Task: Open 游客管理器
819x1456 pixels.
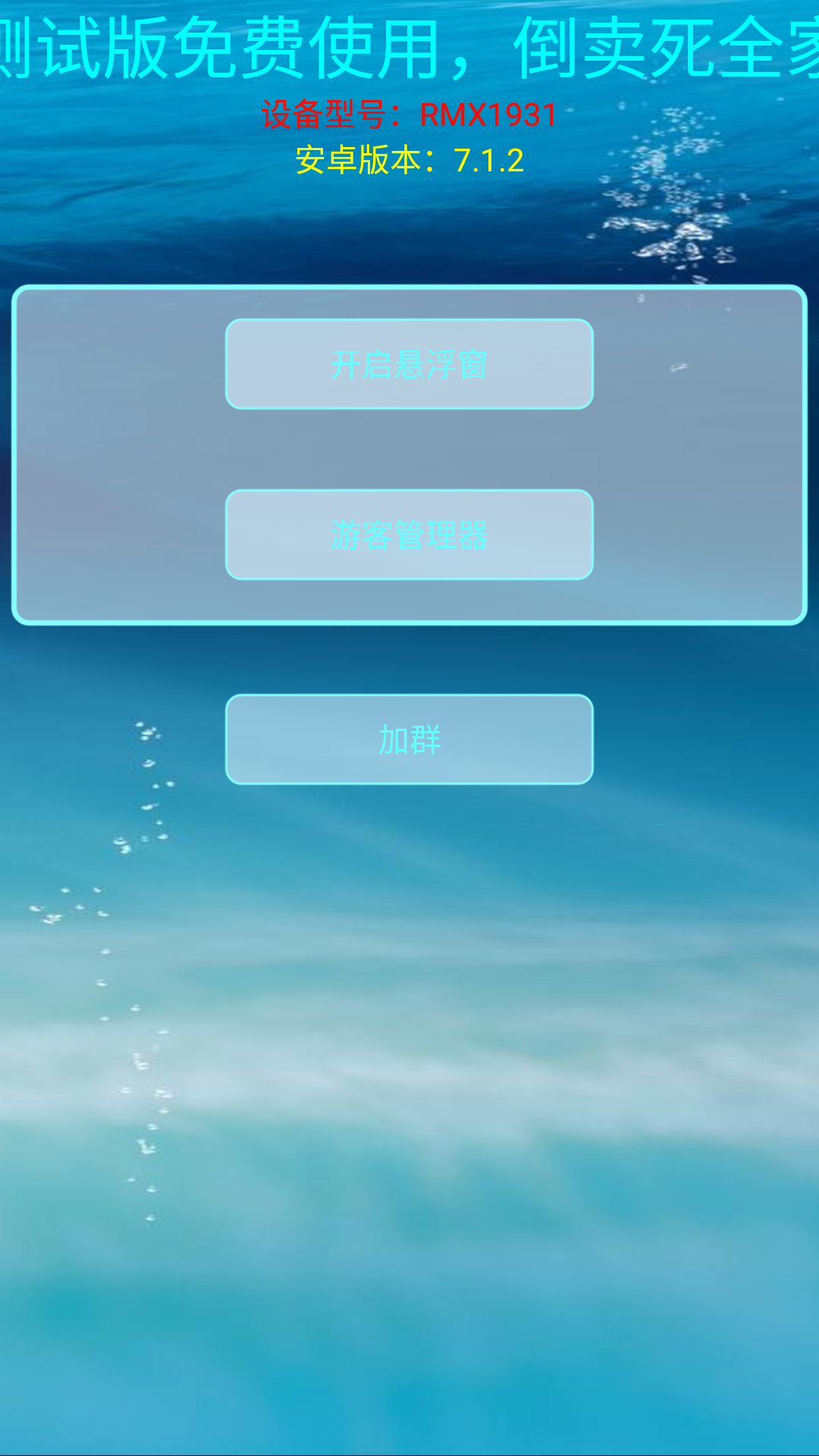Action: (x=409, y=535)
